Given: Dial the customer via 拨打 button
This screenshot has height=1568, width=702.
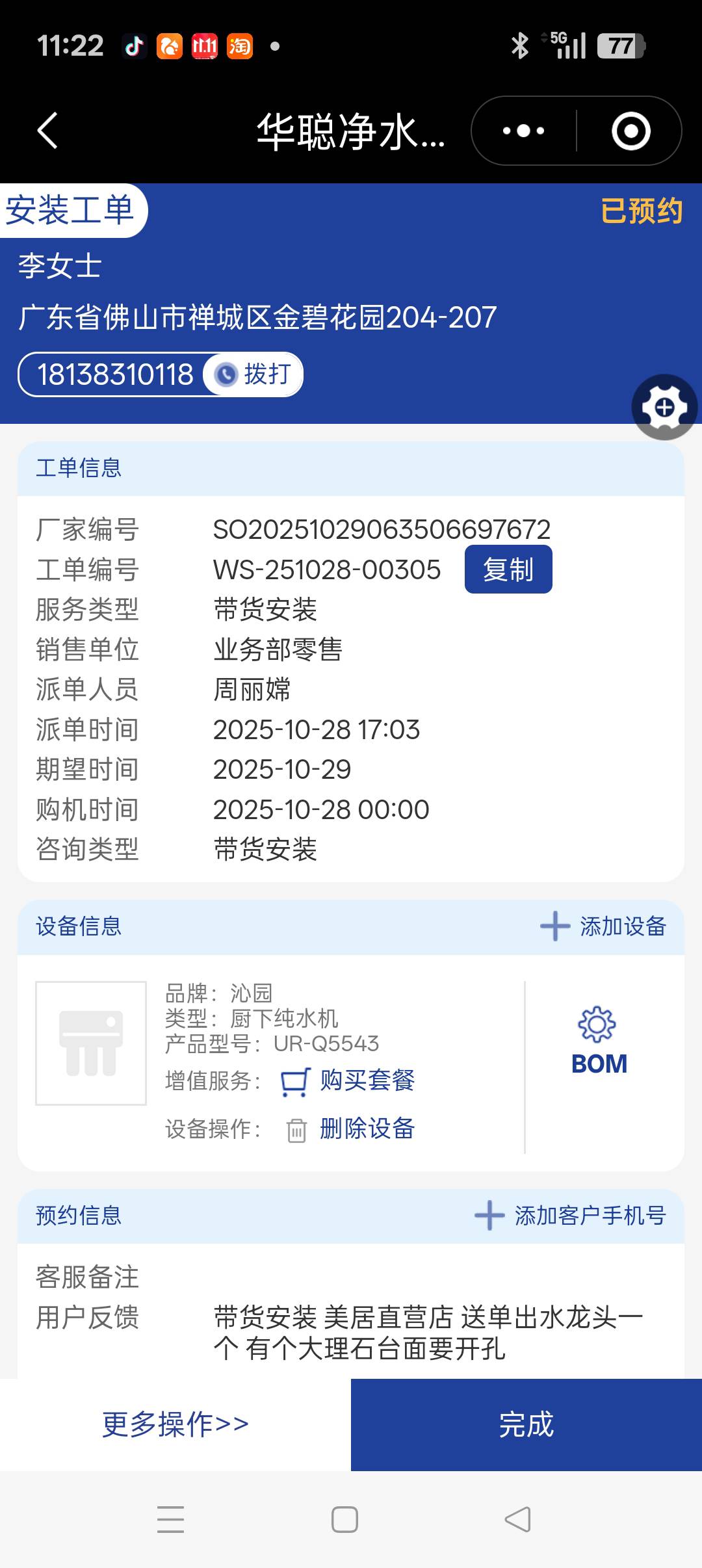Looking at the screenshot, I should tap(255, 374).
